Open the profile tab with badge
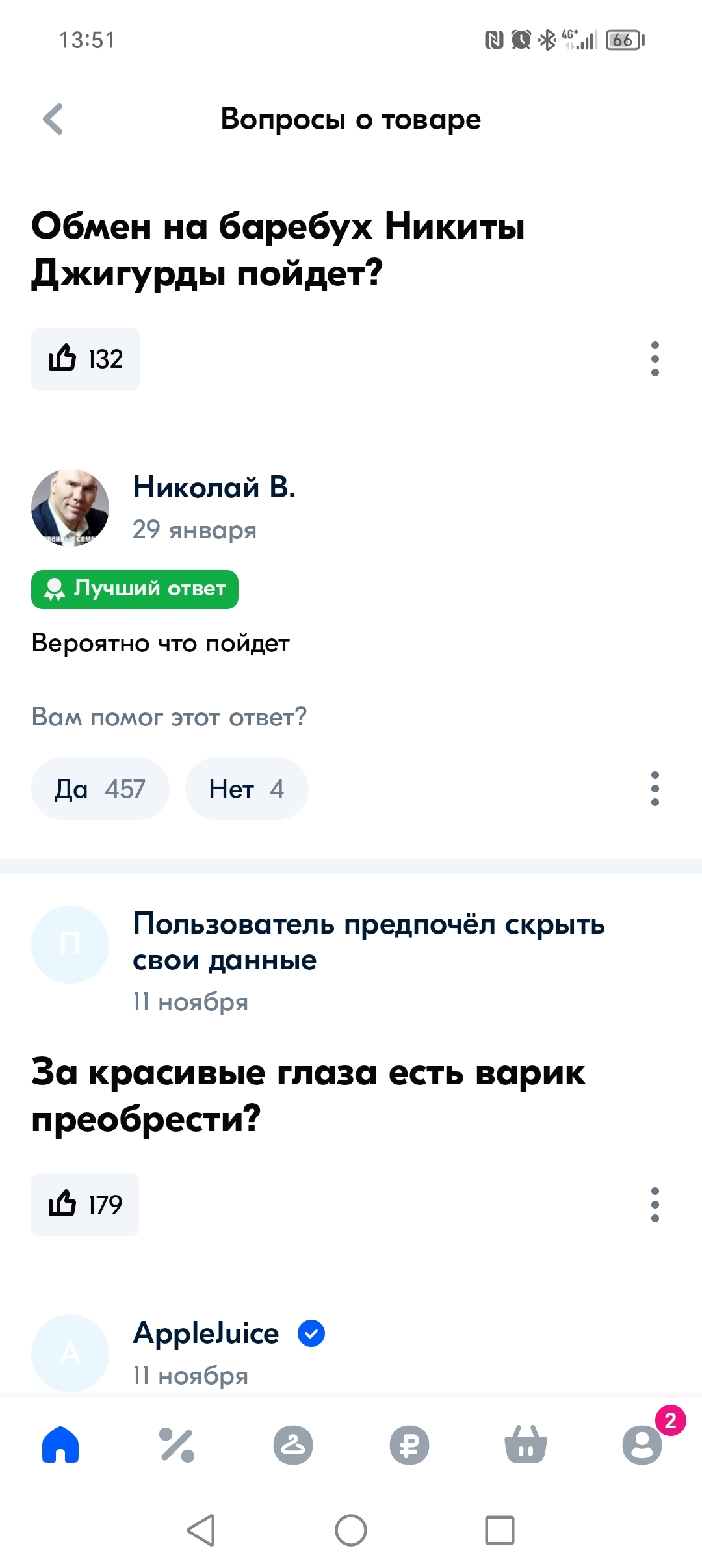 642,1445
